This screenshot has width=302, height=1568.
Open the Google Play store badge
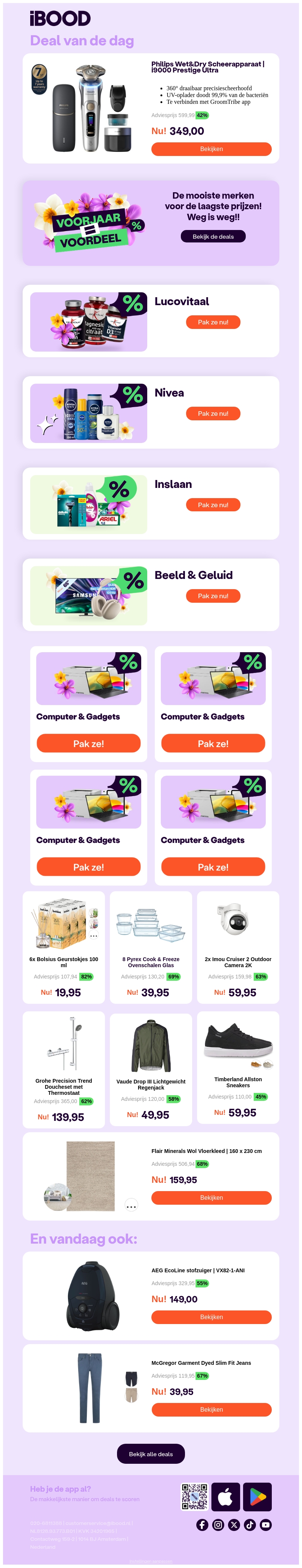click(x=257, y=1497)
